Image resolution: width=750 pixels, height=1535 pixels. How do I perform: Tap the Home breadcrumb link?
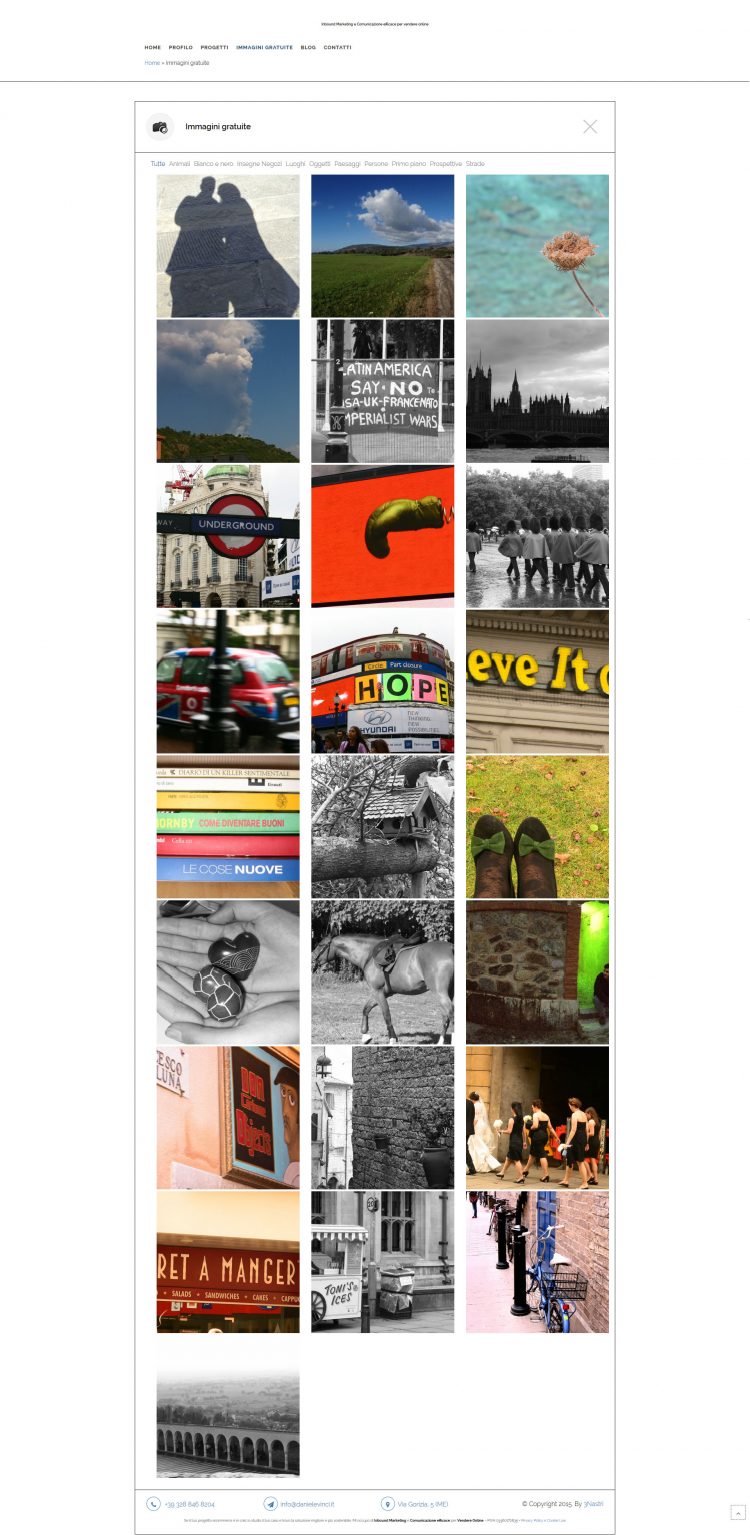[152, 63]
